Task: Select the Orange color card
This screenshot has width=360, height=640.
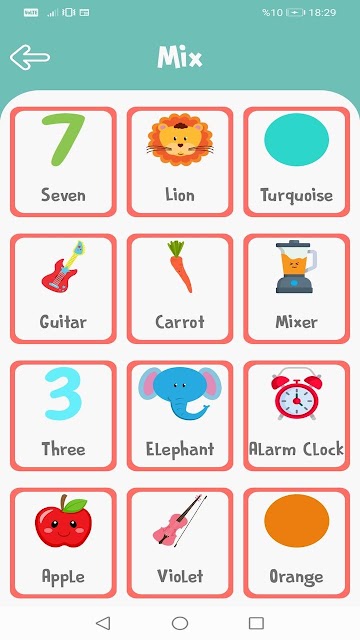Action: pos(297,543)
